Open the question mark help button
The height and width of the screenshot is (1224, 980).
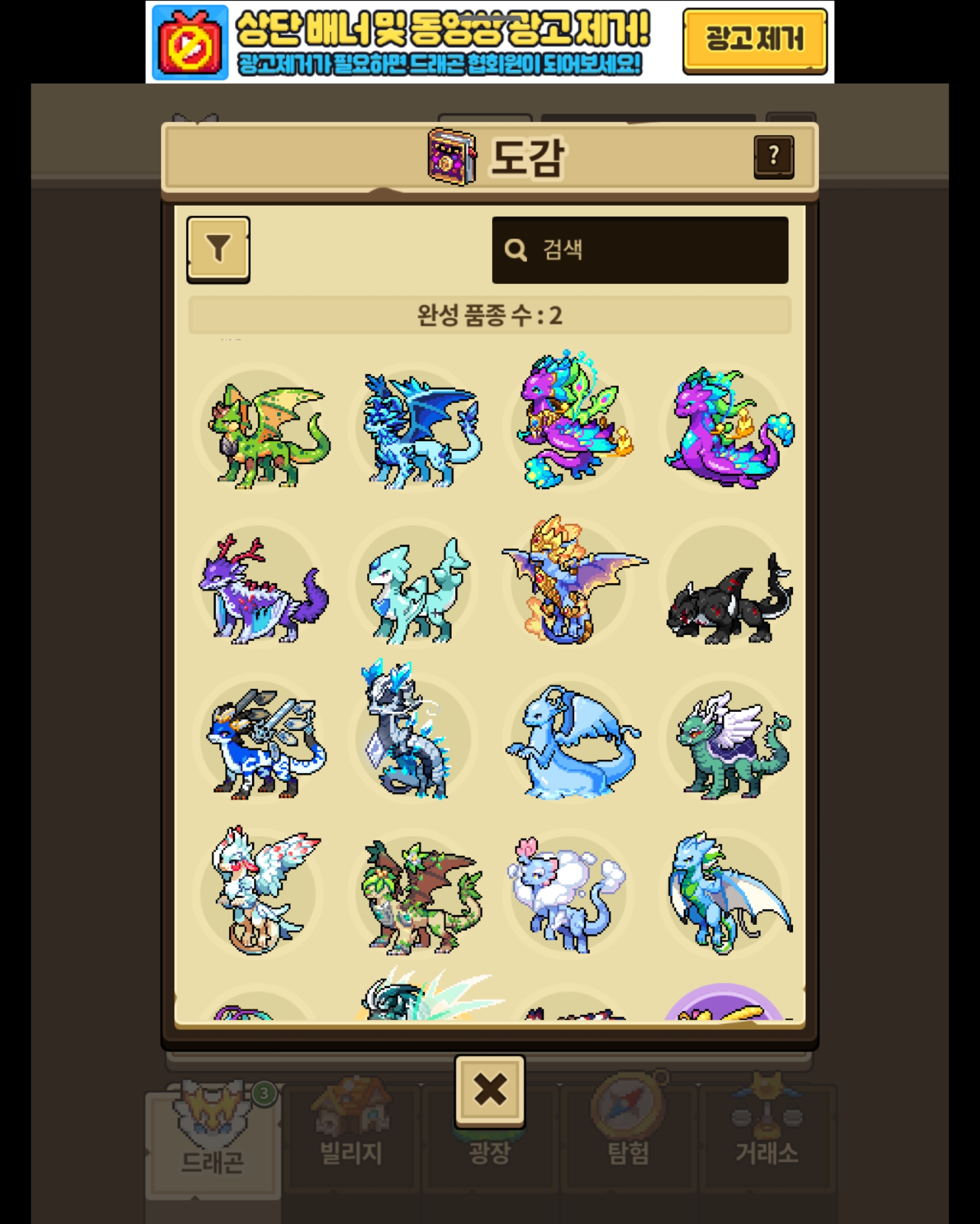pos(773,157)
